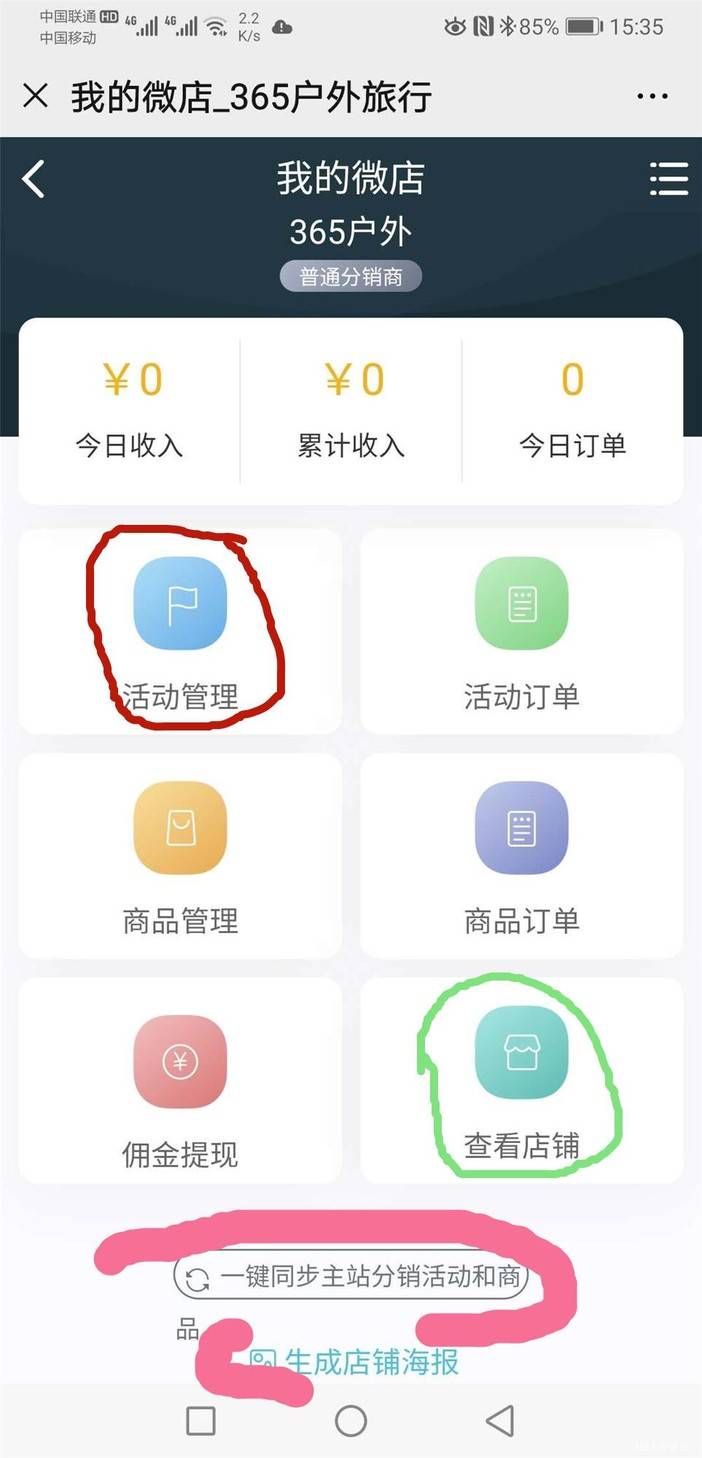
Task: Tap the system home button
Action: 351,1421
